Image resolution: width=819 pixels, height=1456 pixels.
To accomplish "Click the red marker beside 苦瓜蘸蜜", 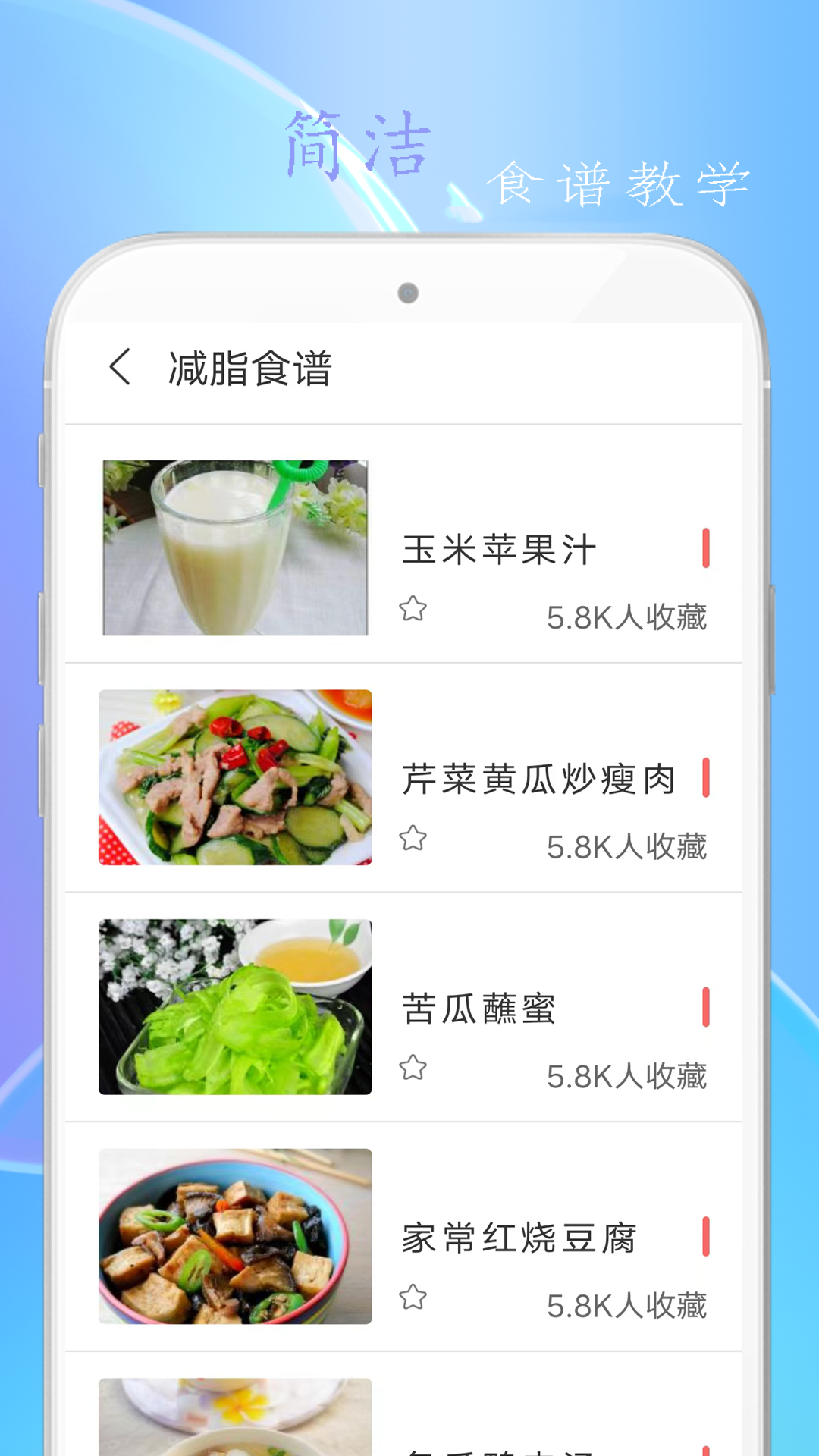I will (705, 1009).
